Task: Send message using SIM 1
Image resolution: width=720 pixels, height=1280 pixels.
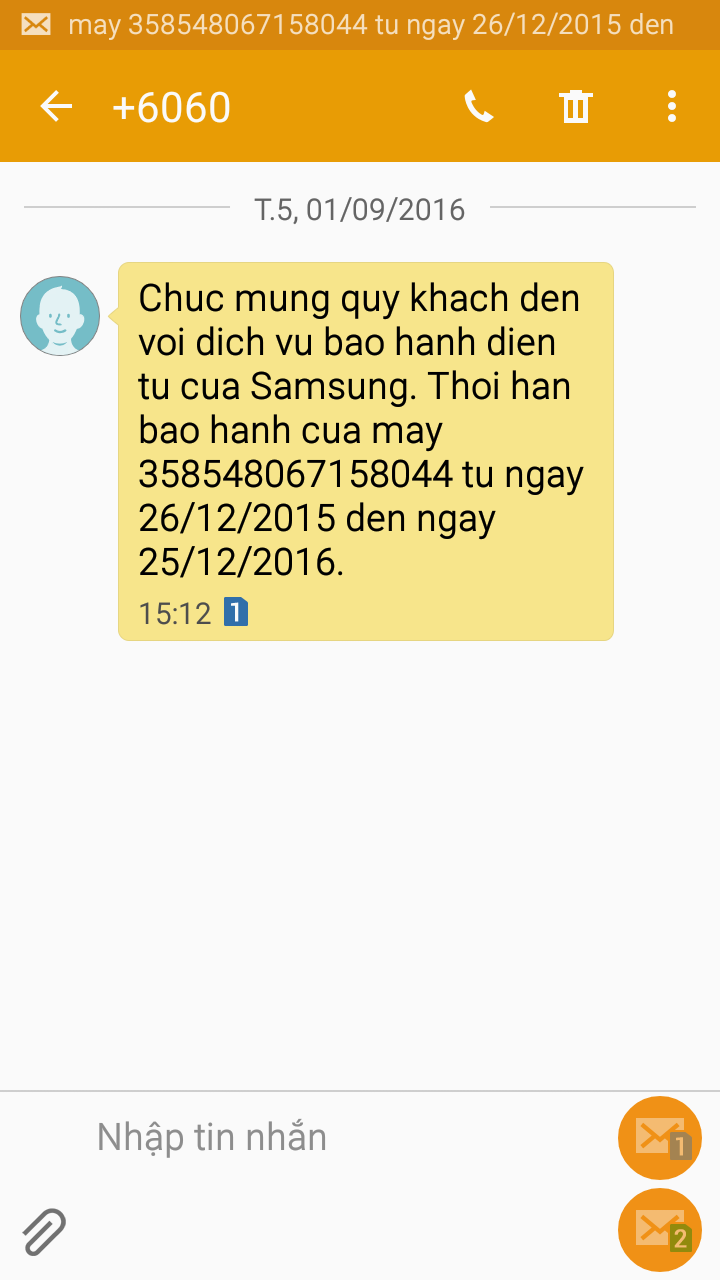Action: (660, 1138)
